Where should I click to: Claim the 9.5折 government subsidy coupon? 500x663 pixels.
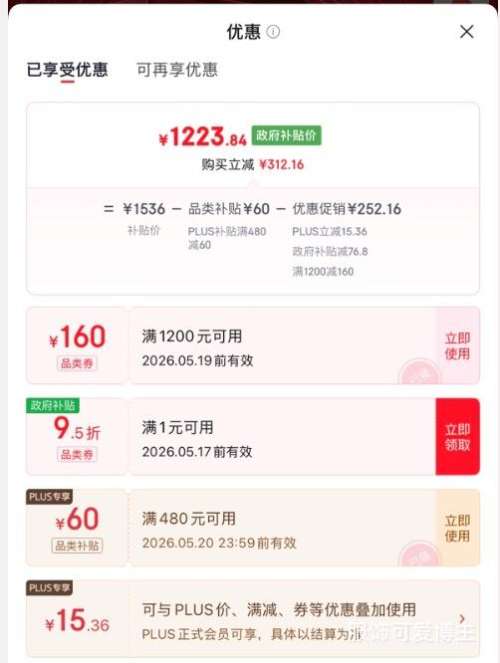coord(458,437)
